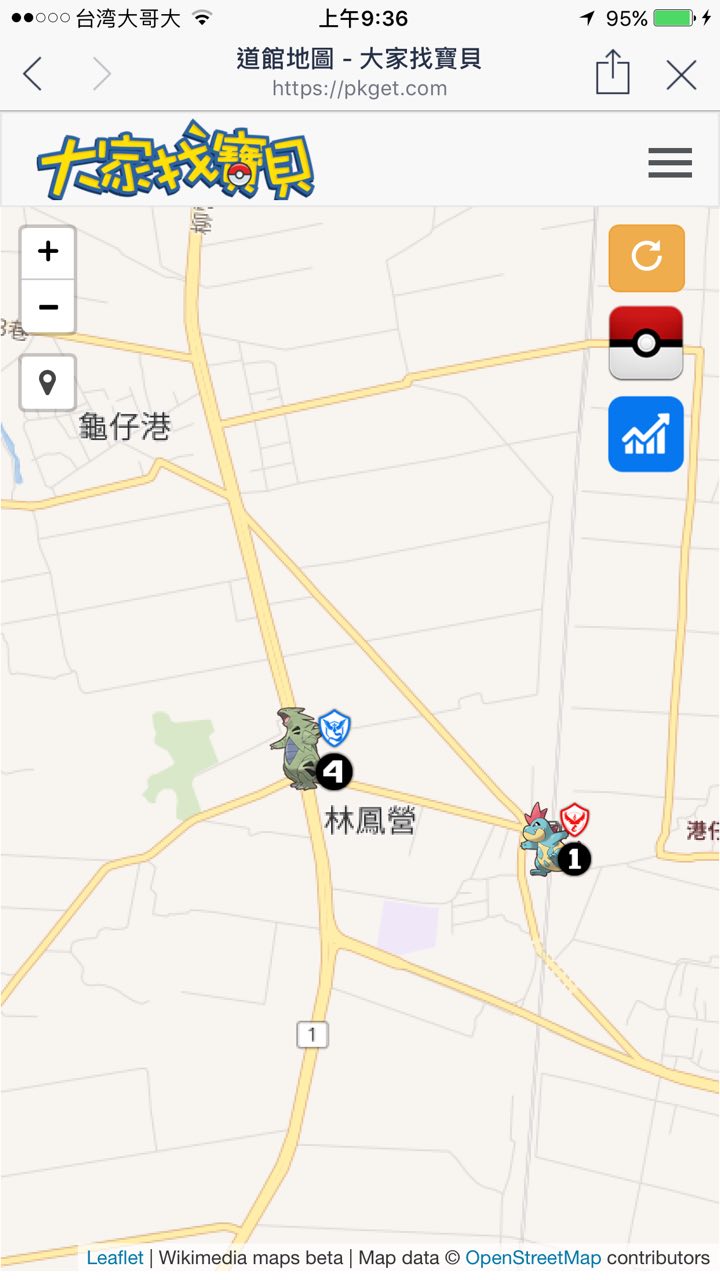The image size is (720, 1280).
Task: Open the Leaflet attribution link
Action: click(115, 1258)
